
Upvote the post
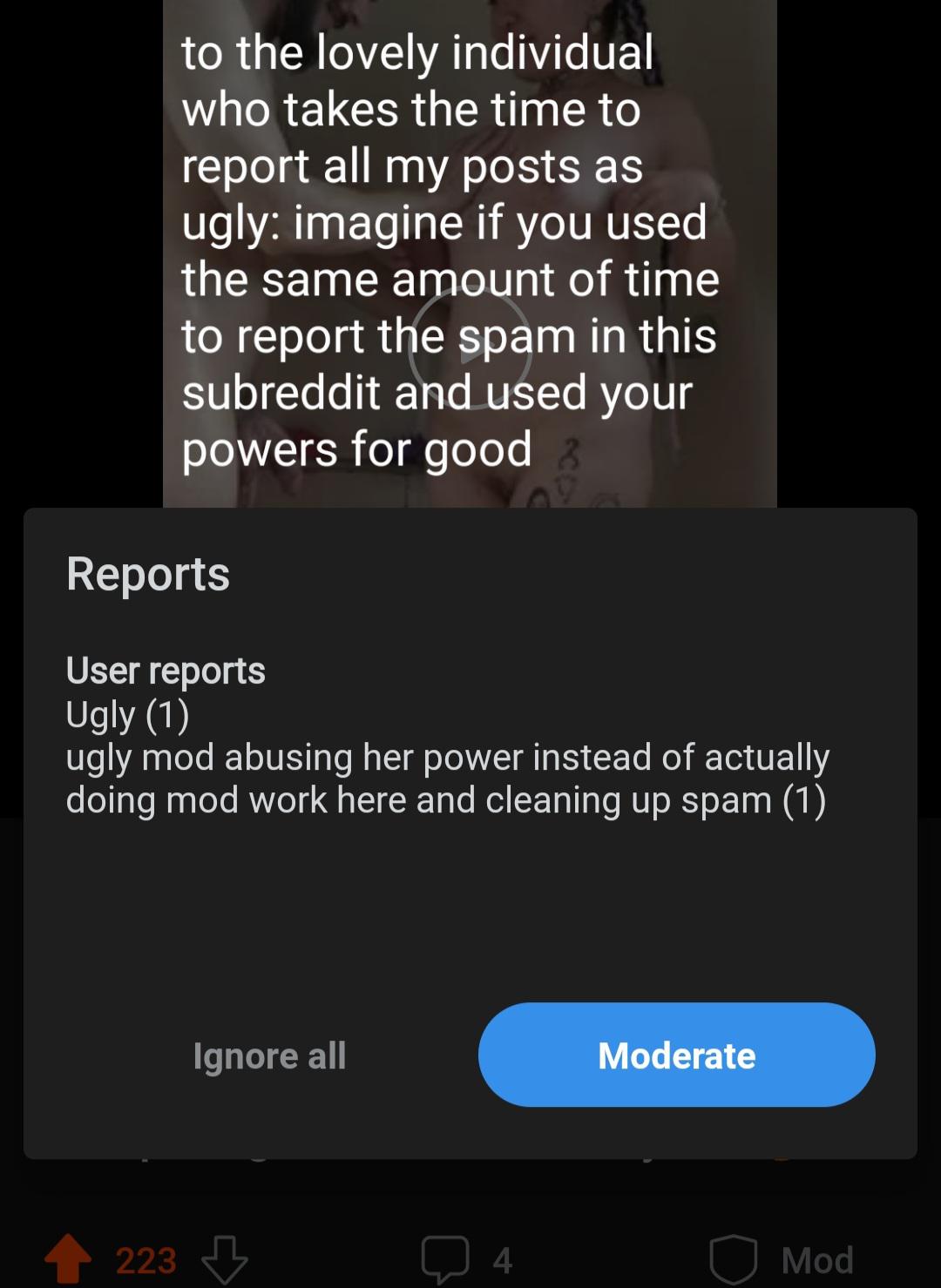68,1259
